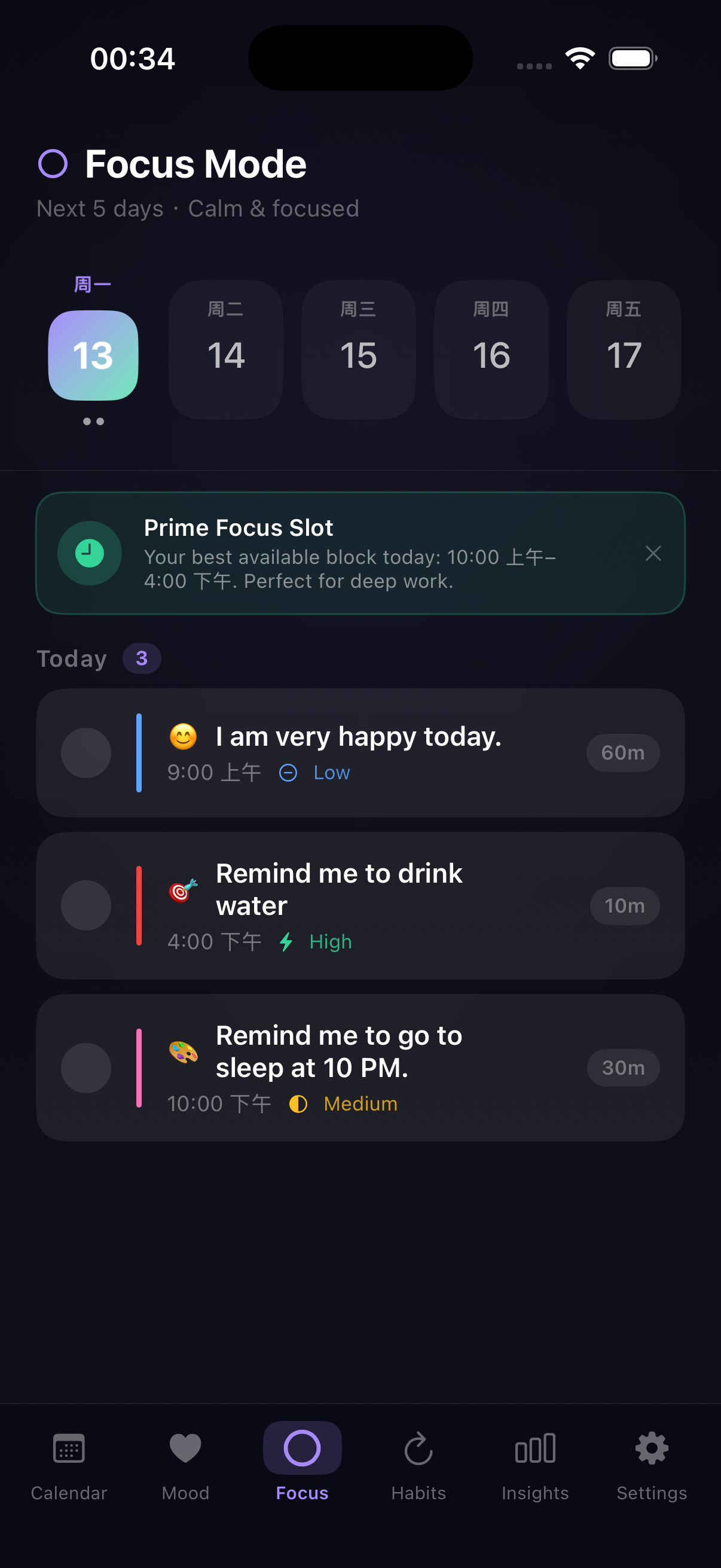Complete the go to sleep reminder

point(85,1067)
